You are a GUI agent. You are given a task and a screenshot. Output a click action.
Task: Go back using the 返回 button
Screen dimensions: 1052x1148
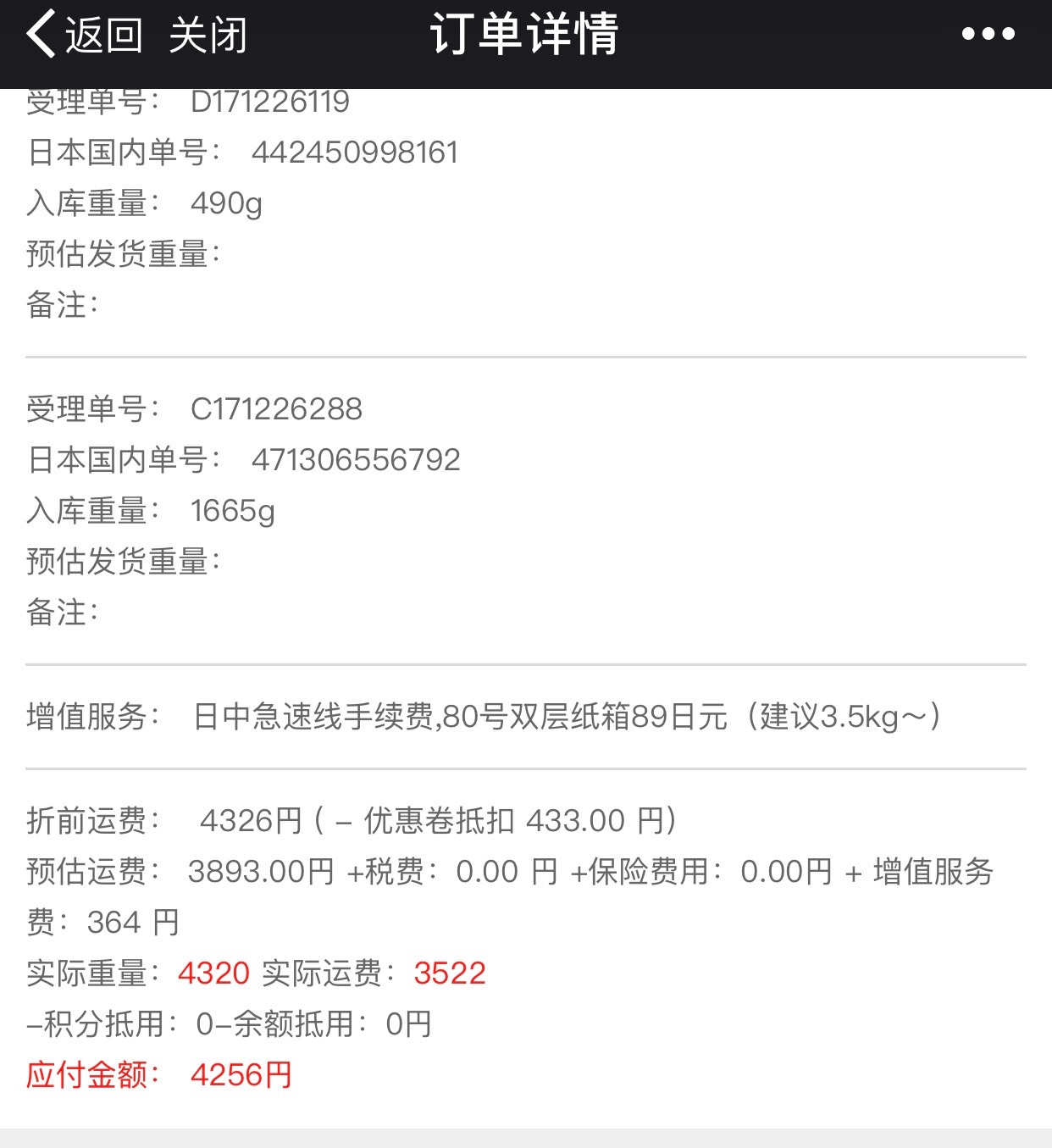(85, 36)
